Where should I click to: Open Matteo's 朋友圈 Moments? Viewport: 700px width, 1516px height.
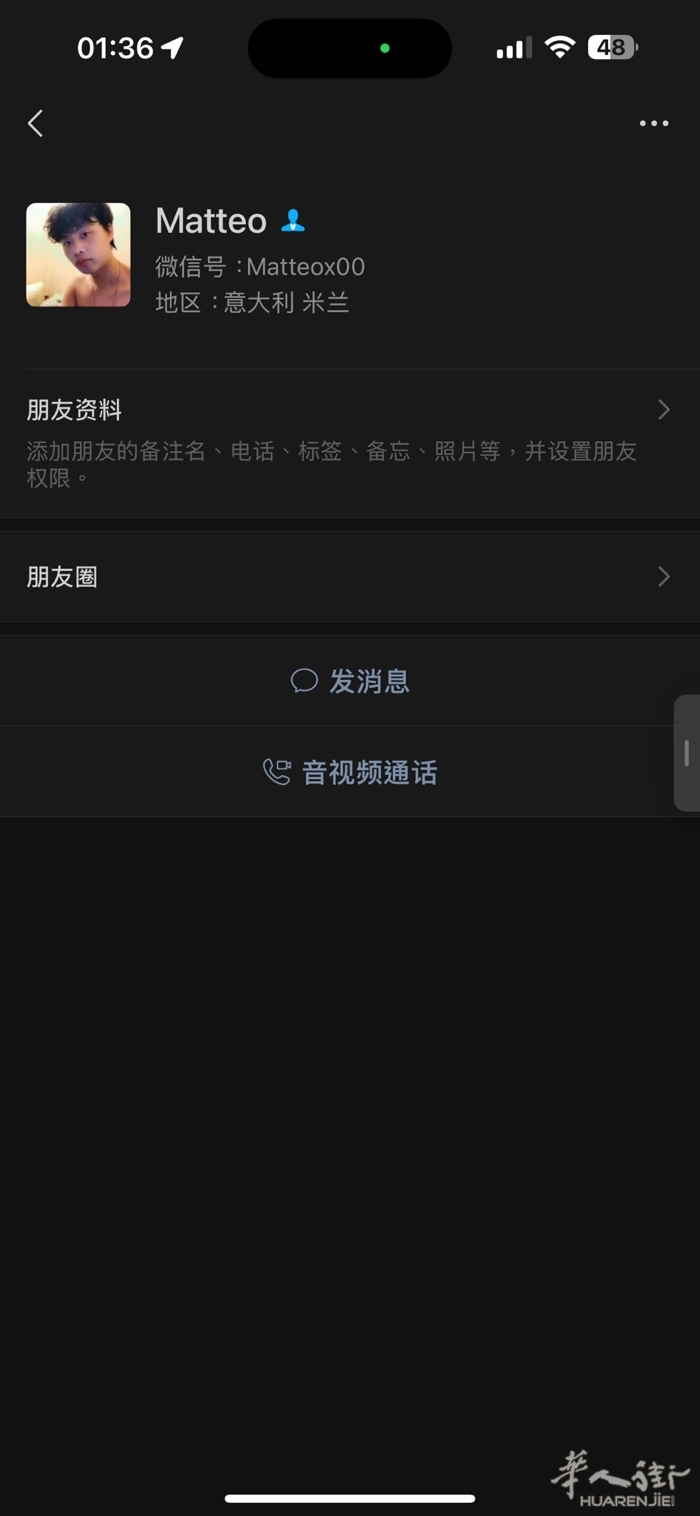click(348, 577)
